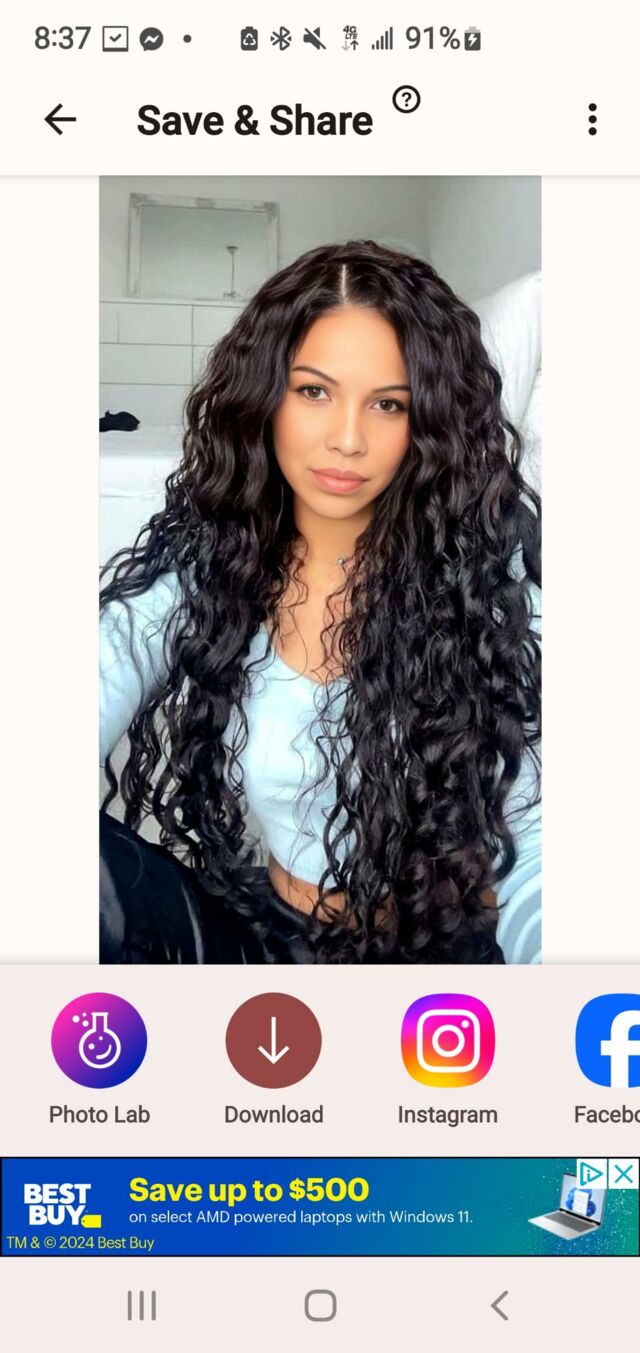Go back from Save & Share
Viewport: 640px width, 1353px height.
[x=60, y=120]
